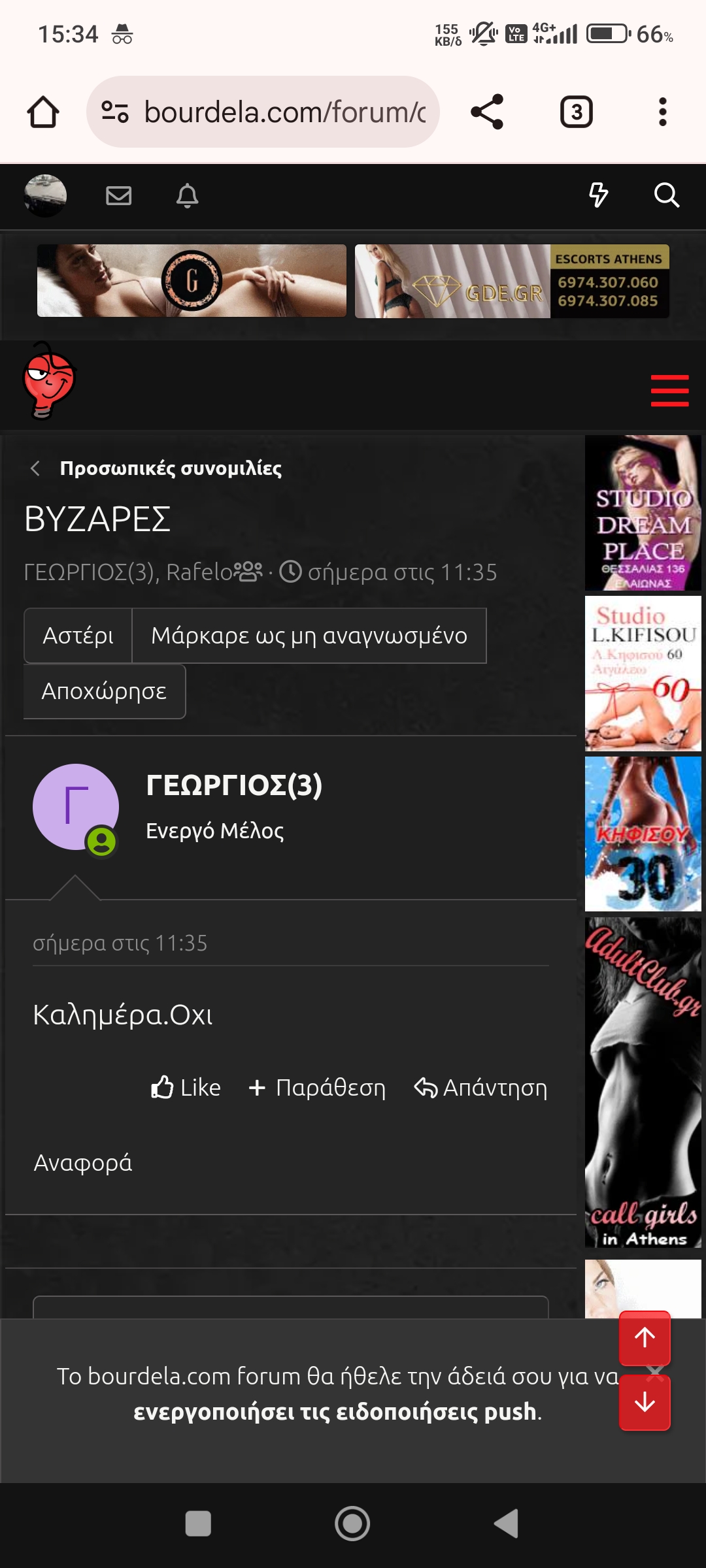Go back to Προσωπικές συνομιλίες
The width and height of the screenshot is (706, 1568).
[170, 468]
